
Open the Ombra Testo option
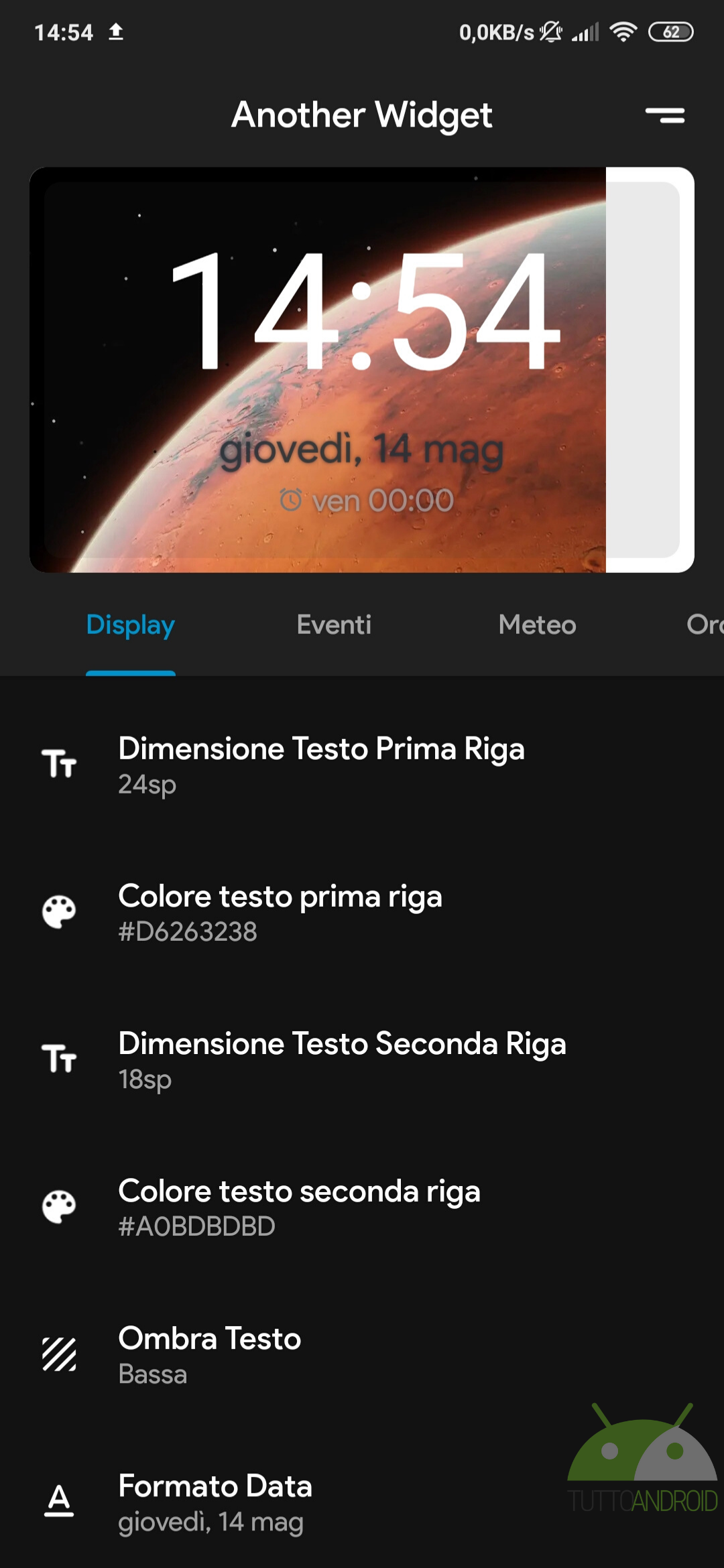362,1354
